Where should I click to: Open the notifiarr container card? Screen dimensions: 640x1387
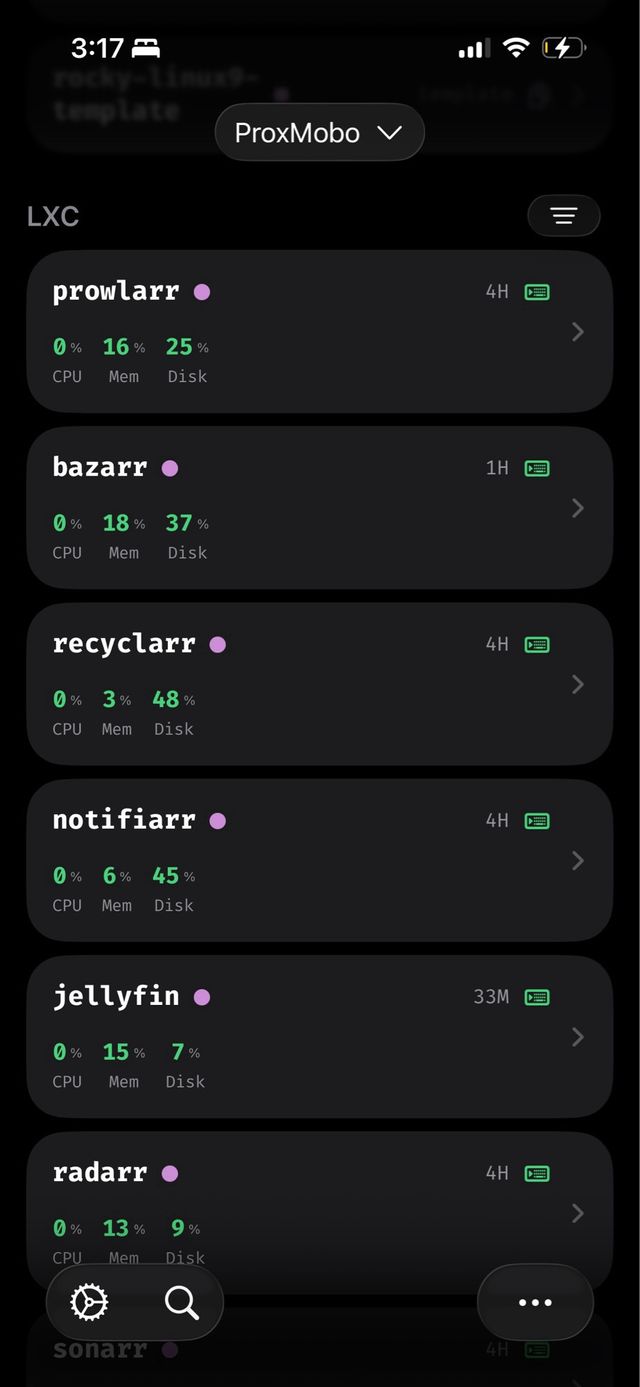[x=300, y=860]
